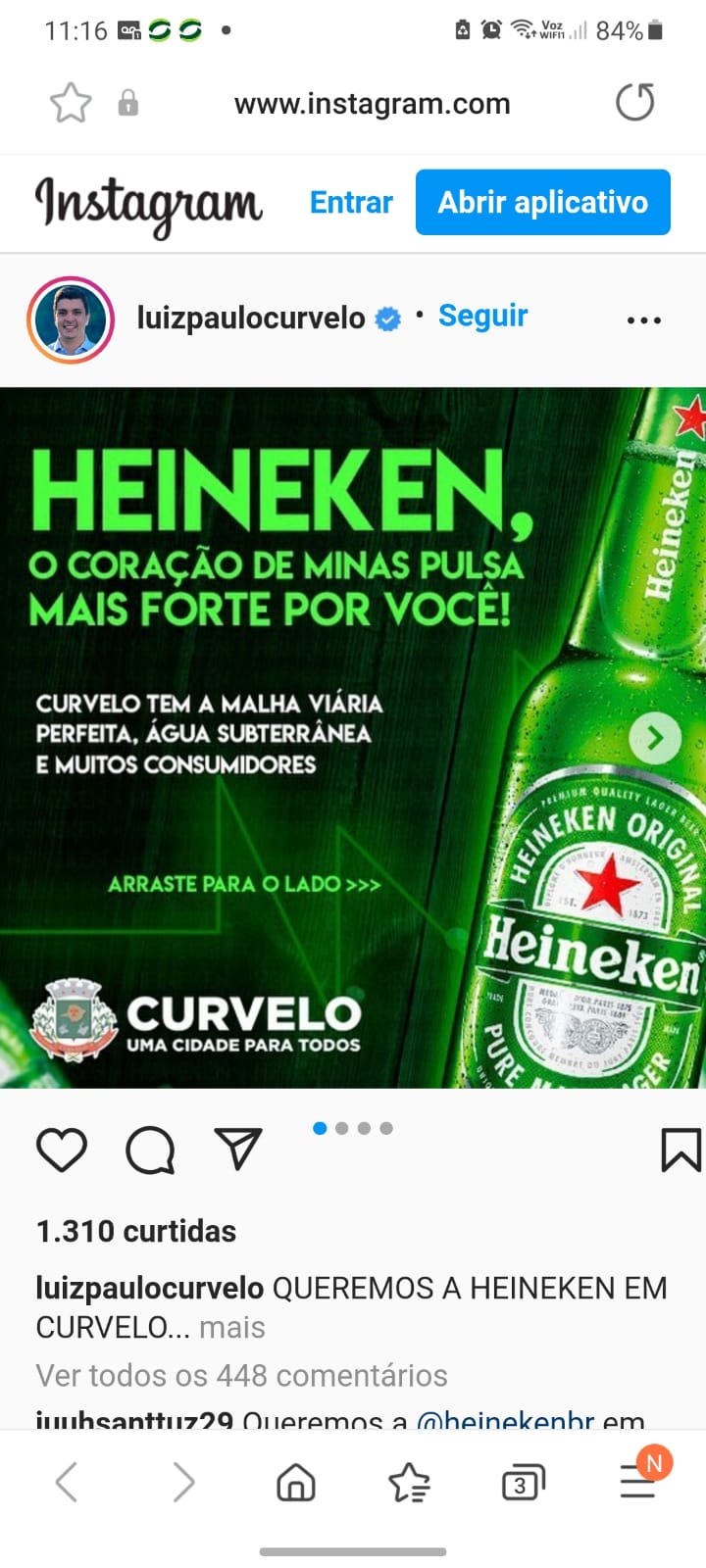Open the comment icon under the post
The image size is (706, 1568).
coord(150,1150)
